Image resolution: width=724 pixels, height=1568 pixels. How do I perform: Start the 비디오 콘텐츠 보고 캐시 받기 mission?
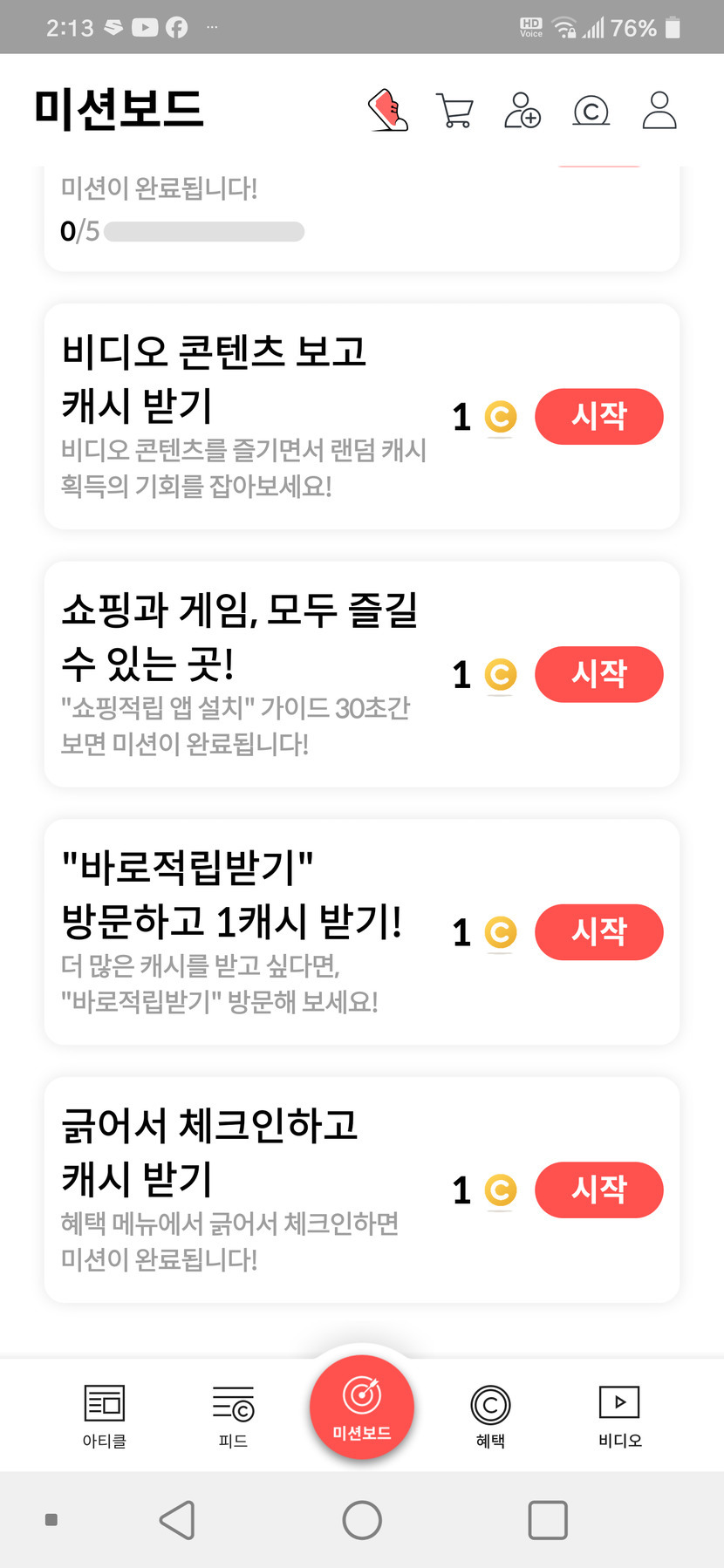click(x=598, y=416)
